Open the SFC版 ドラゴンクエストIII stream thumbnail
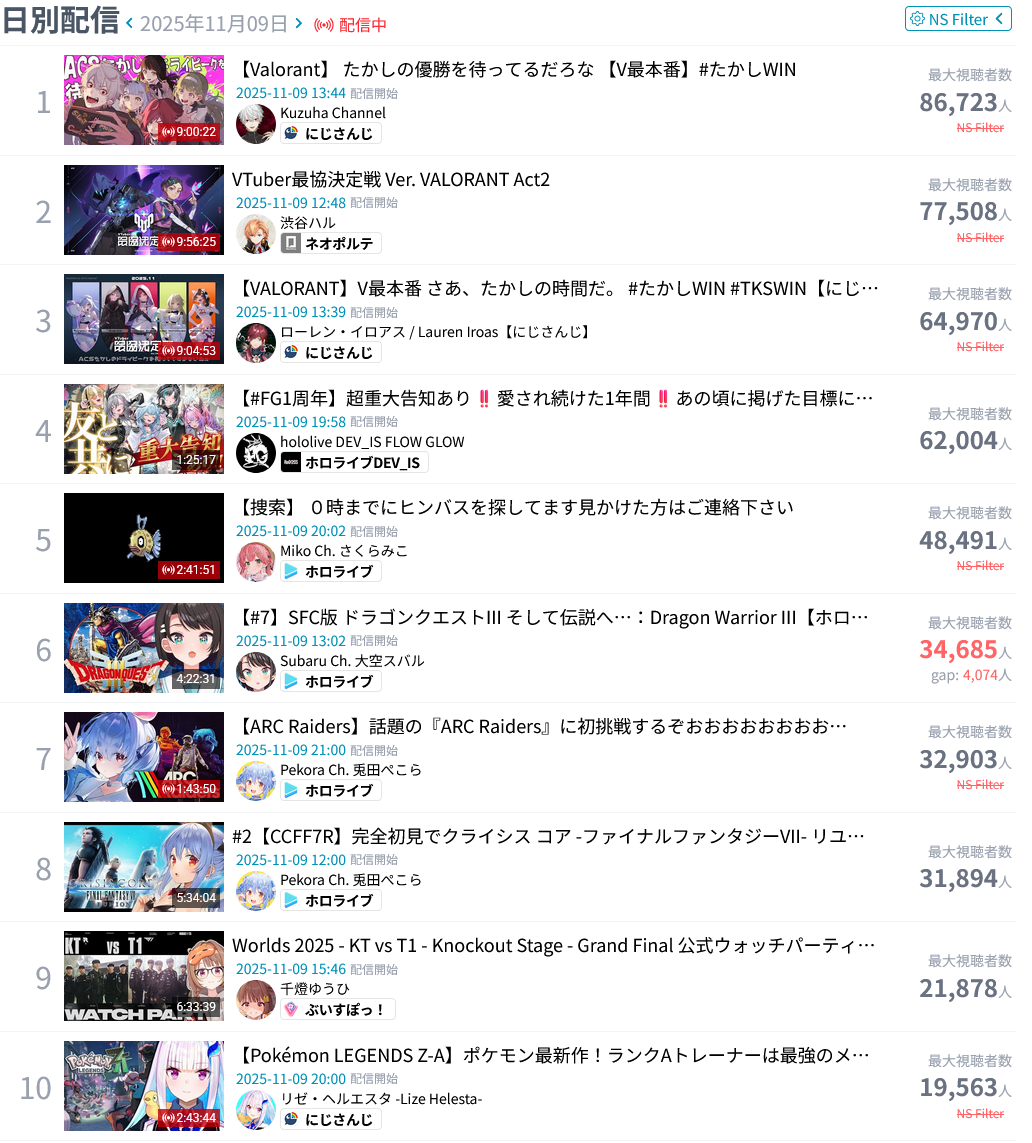This screenshot has height=1143, width=1032. click(x=144, y=648)
